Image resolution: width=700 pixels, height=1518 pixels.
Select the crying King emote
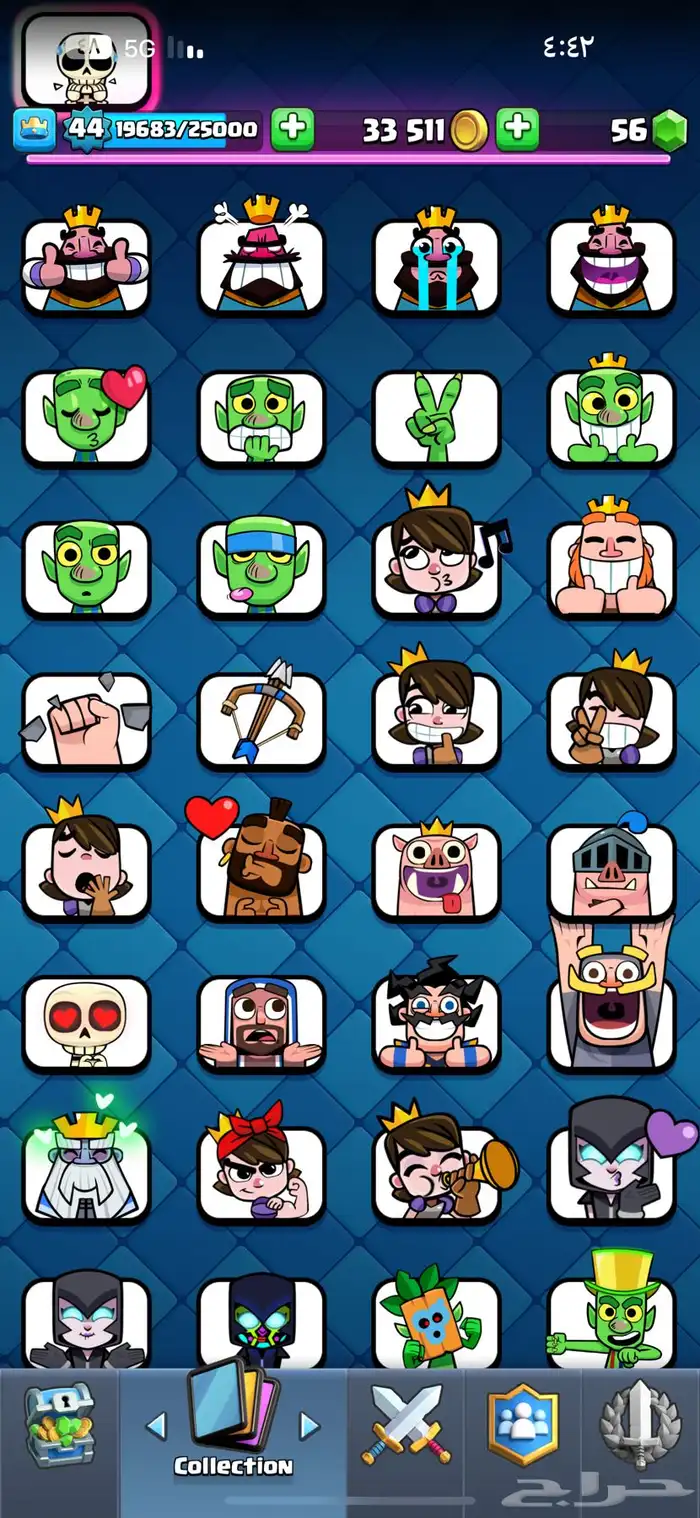[436, 263]
